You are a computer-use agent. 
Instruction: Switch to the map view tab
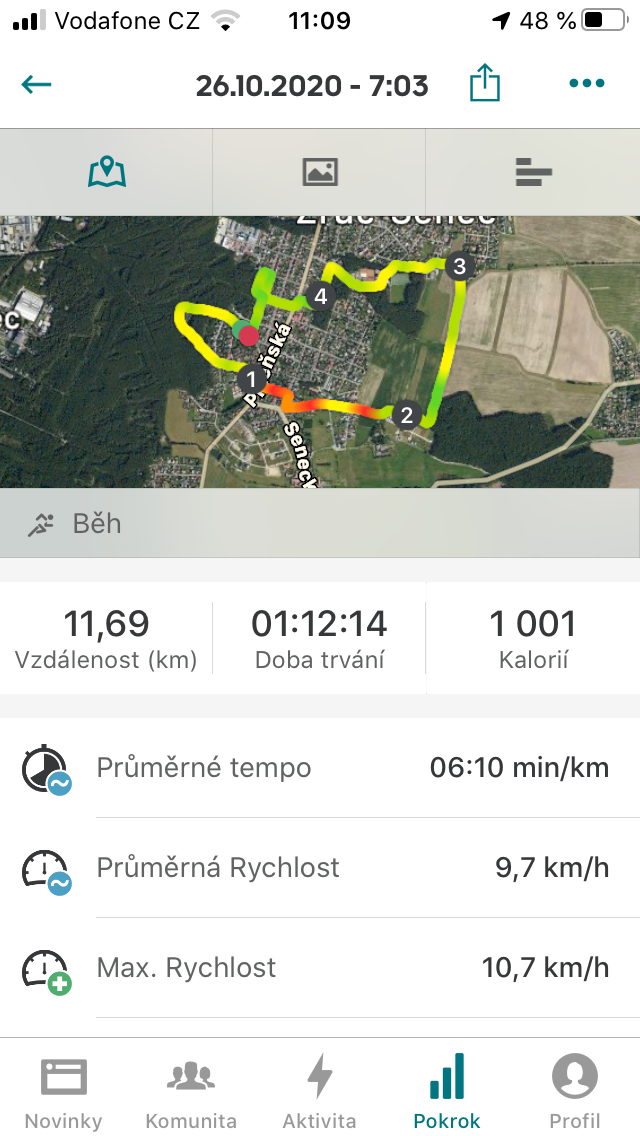107,172
